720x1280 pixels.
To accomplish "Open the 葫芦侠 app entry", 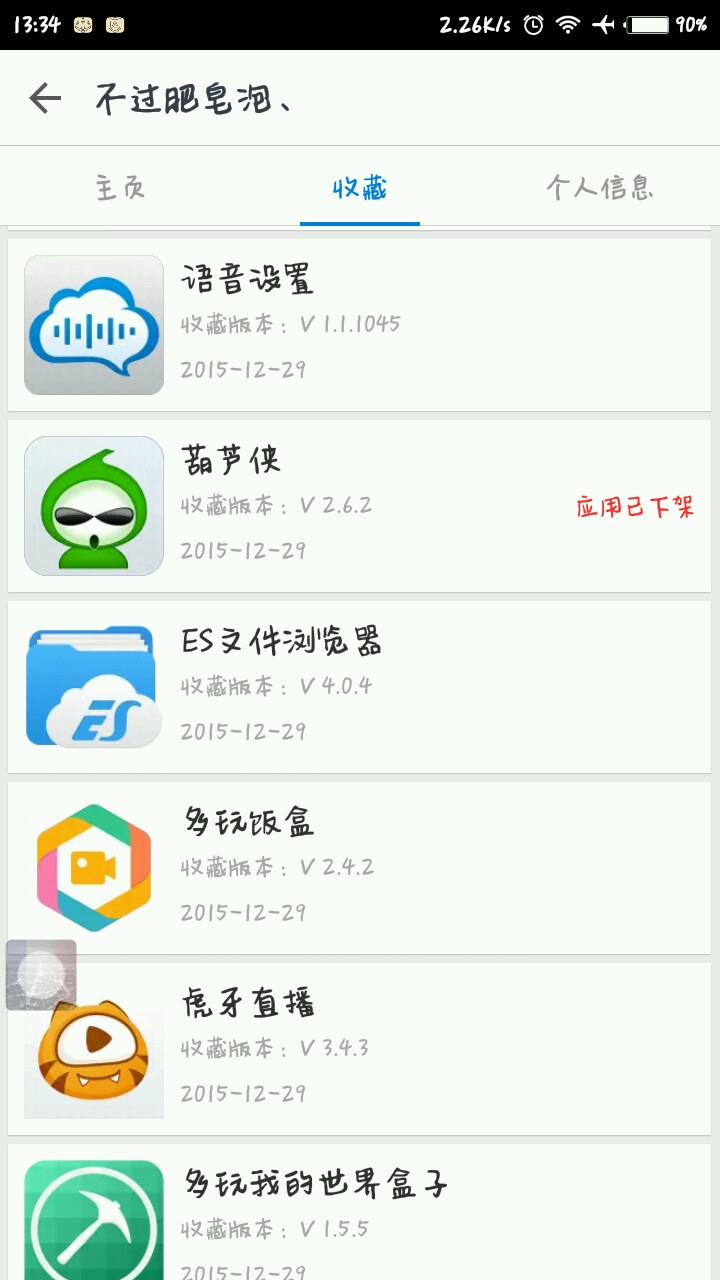I will 360,506.
